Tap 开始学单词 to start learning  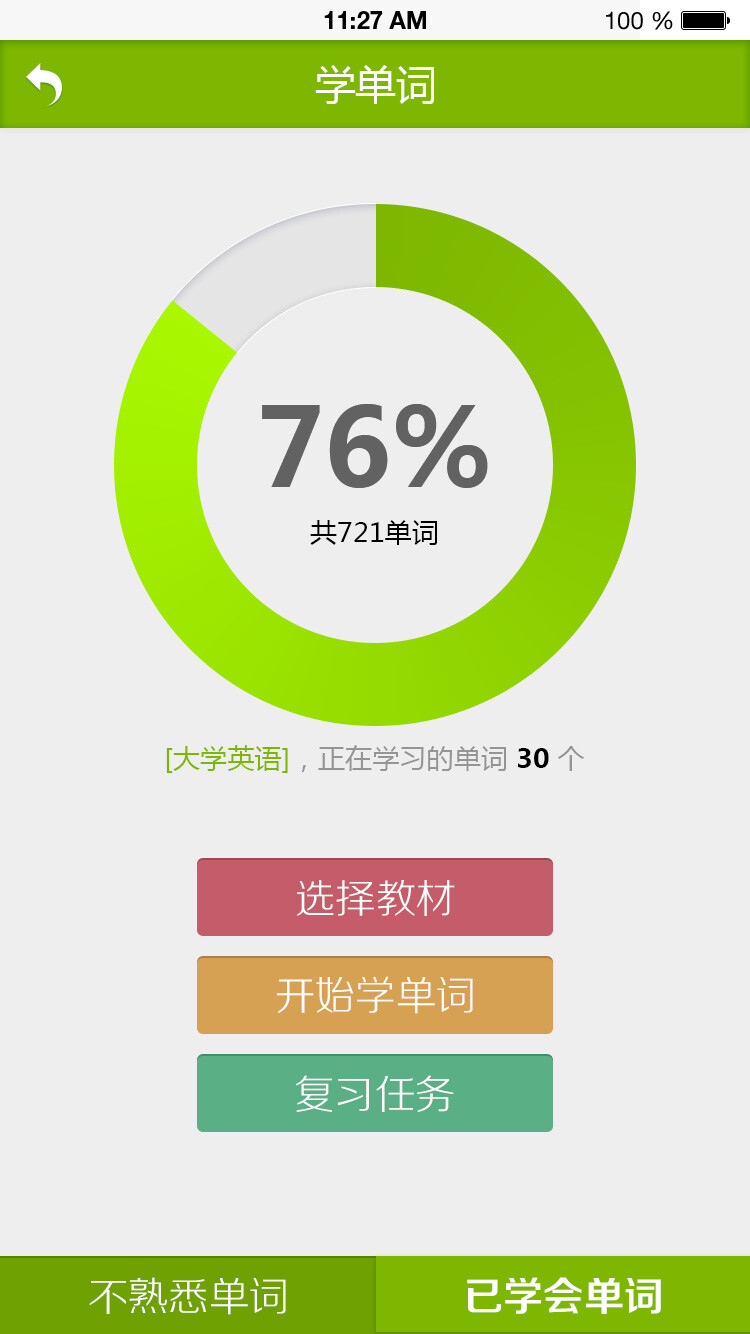pos(375,994)
